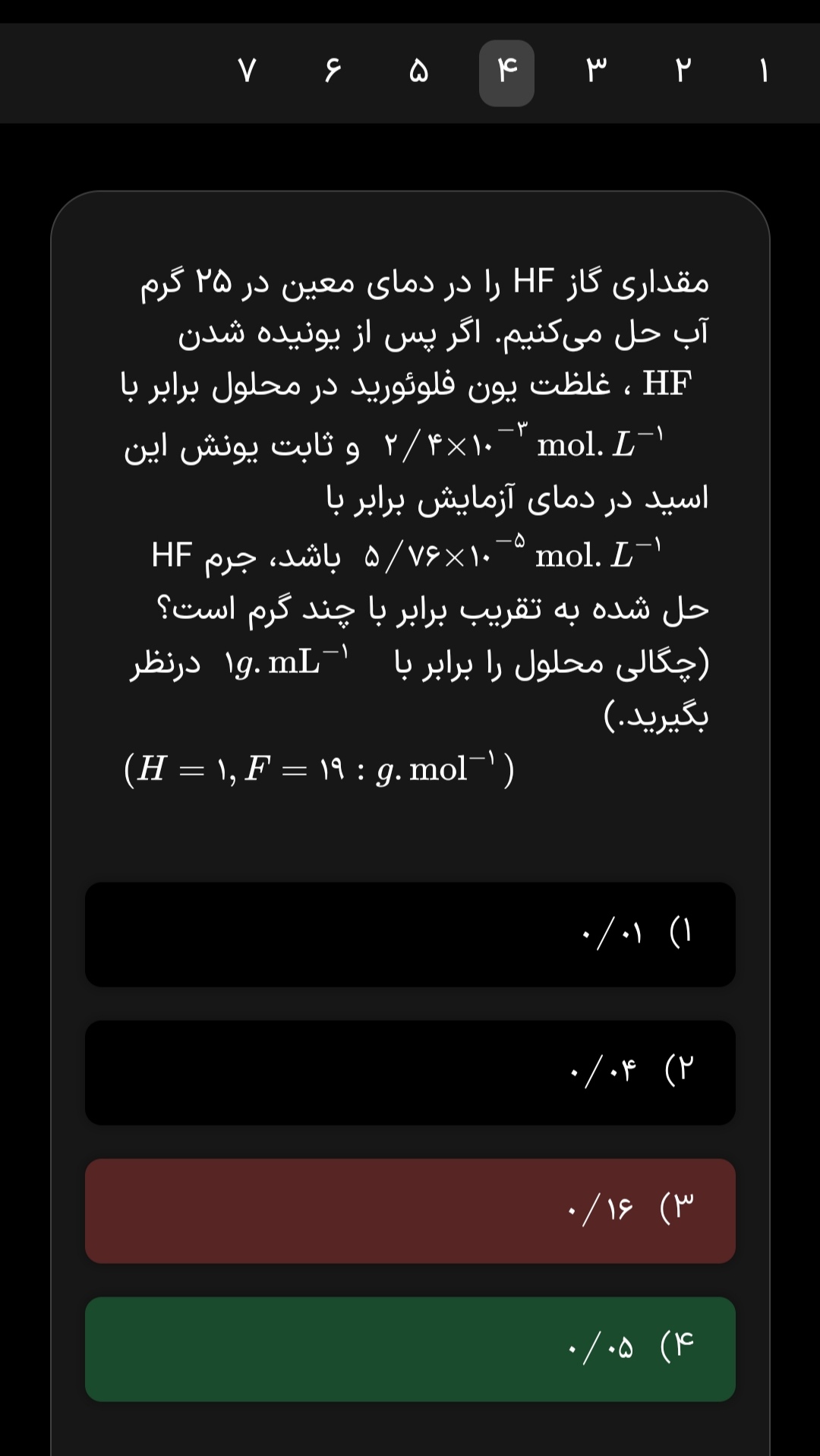820x1456 pixels.
Task: Tap the red answer option ۰/۱۶
Action: tap(410, 1211)
